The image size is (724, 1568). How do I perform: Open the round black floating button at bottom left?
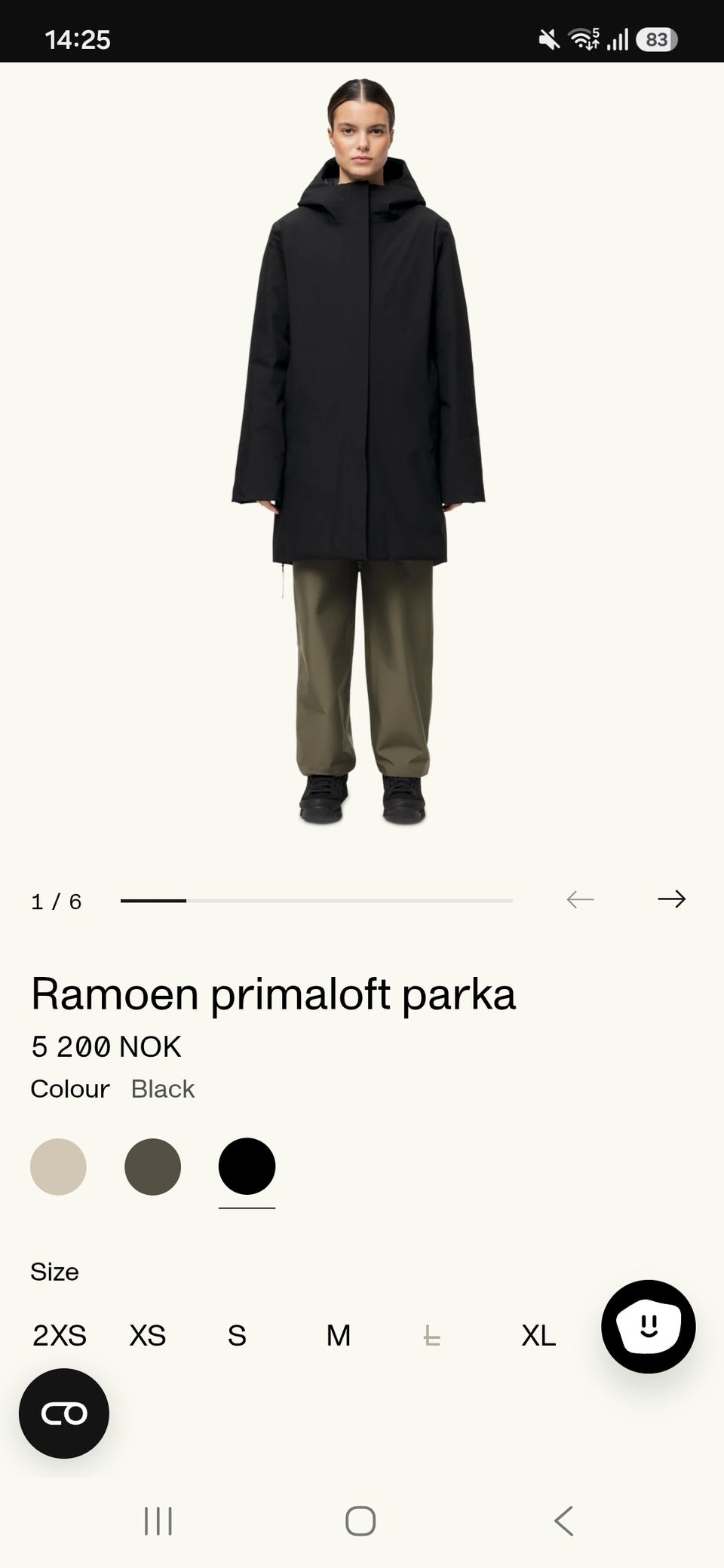tap(64, 1413)
